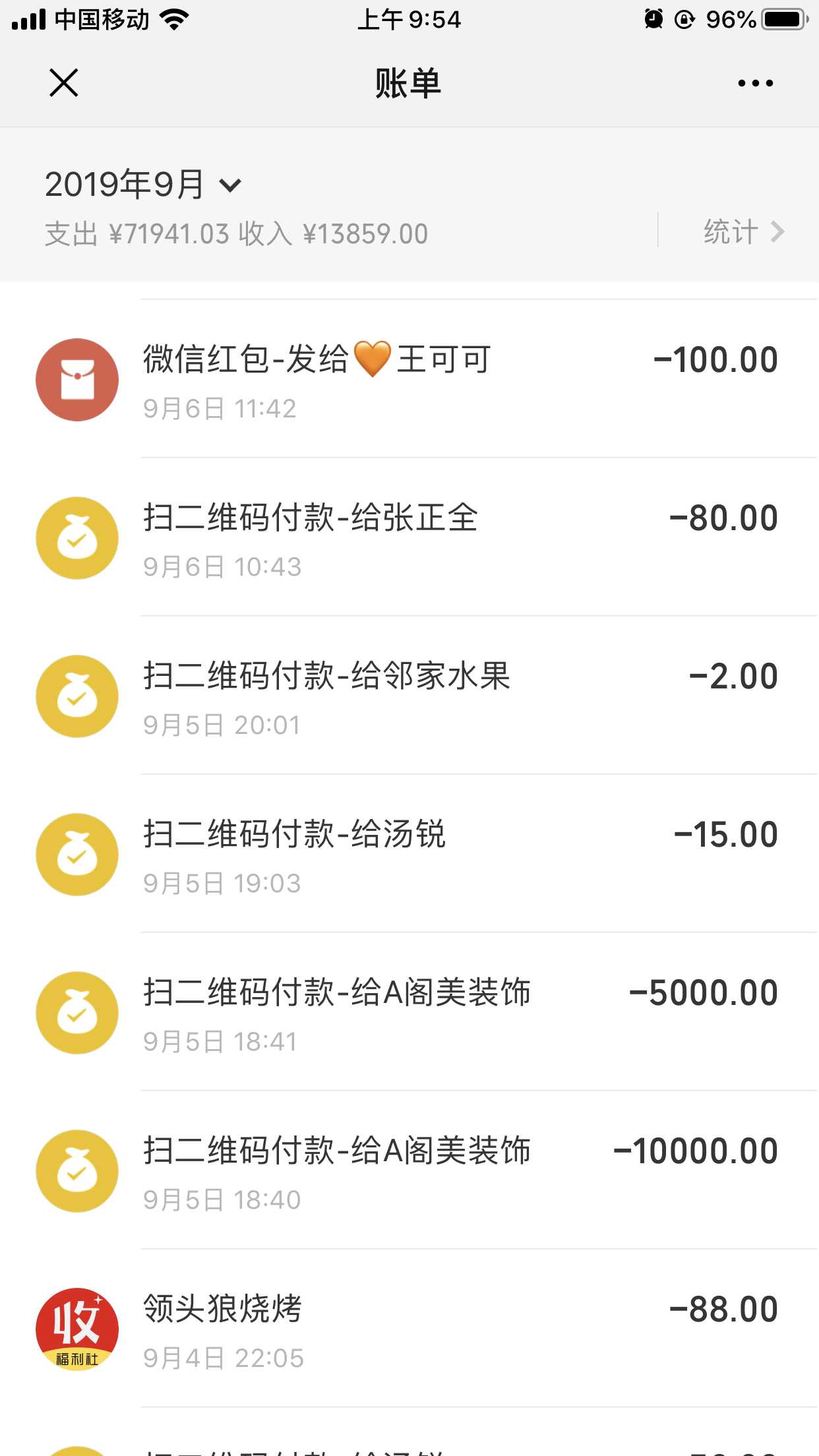The image size is (819, 1456).
Task: Open the 10000.00 payment to A阁美装饰
Action: click(409, 1171)
